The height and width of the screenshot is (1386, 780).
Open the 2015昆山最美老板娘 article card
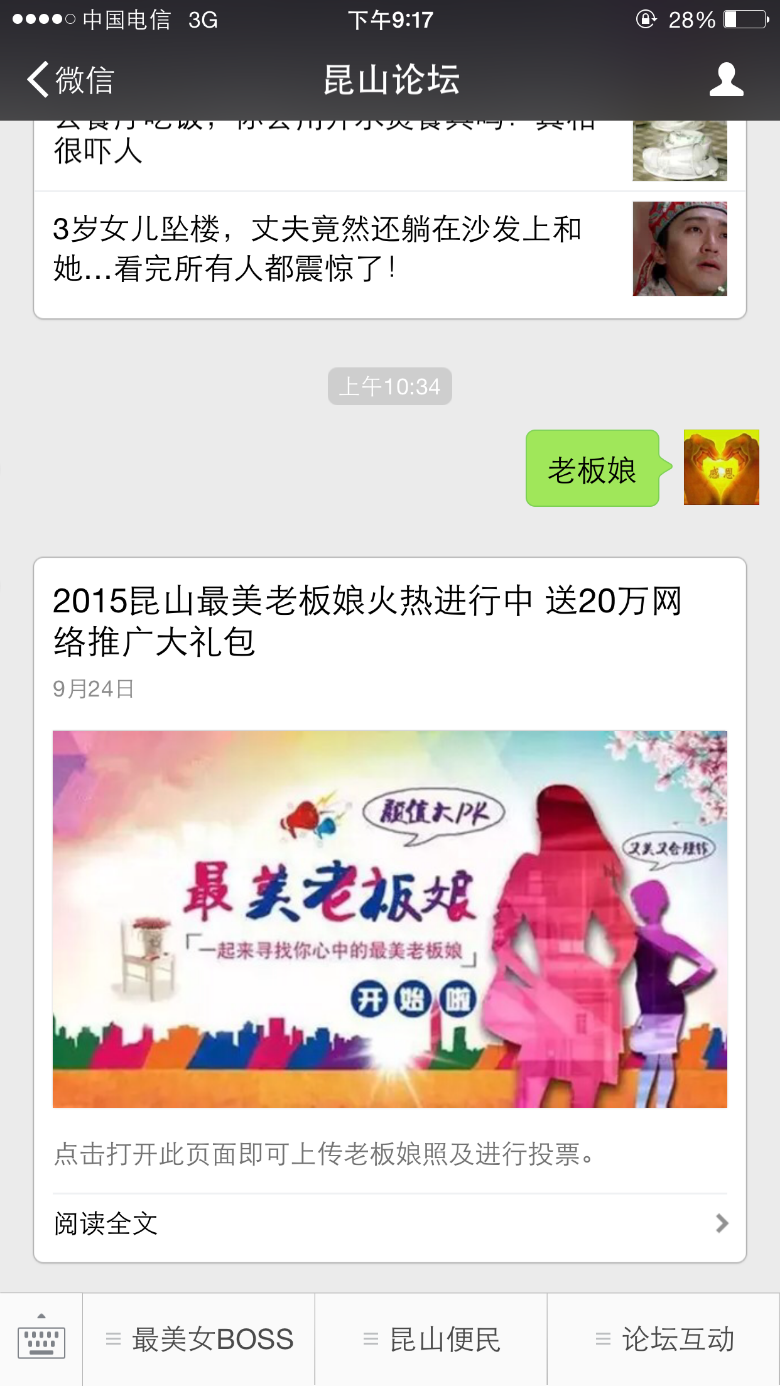click(x=390, y=910)
